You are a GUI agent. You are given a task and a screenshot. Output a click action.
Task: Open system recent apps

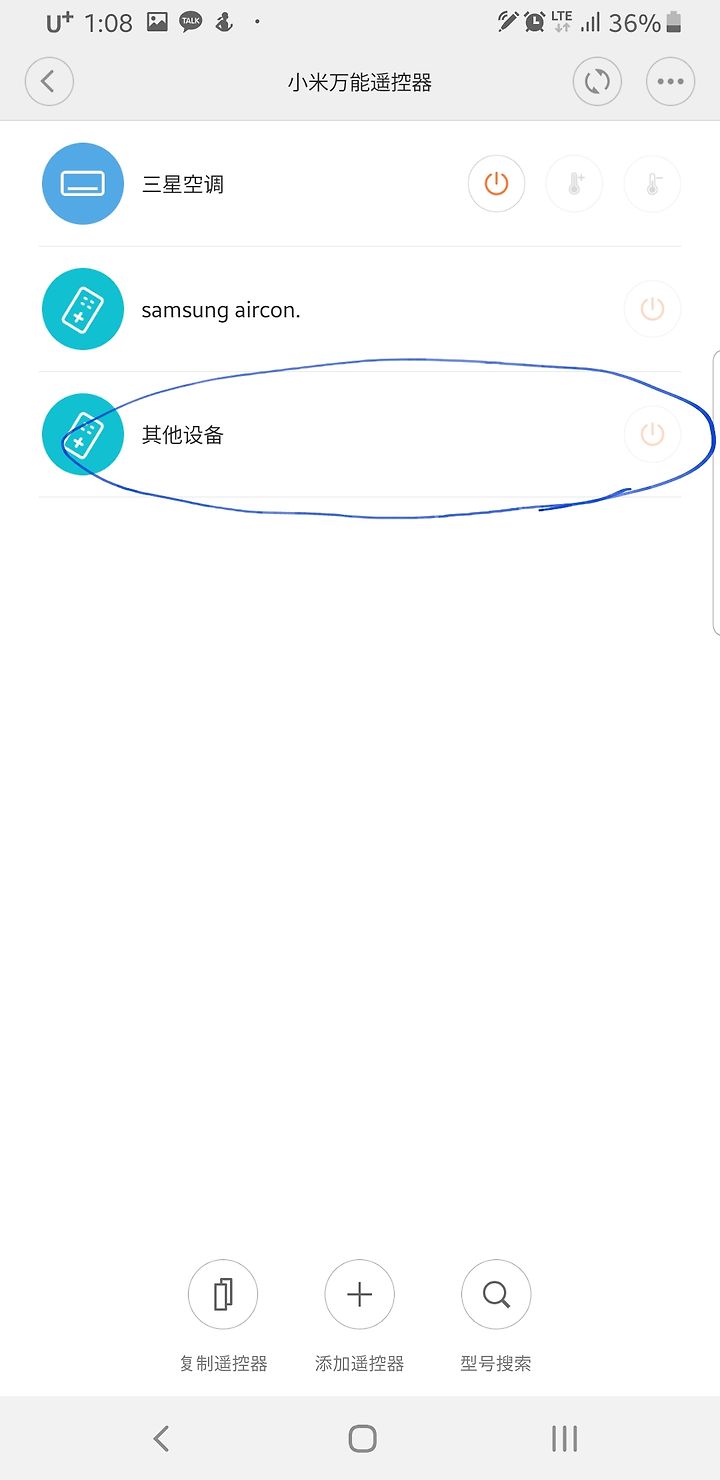[564, 1438]
